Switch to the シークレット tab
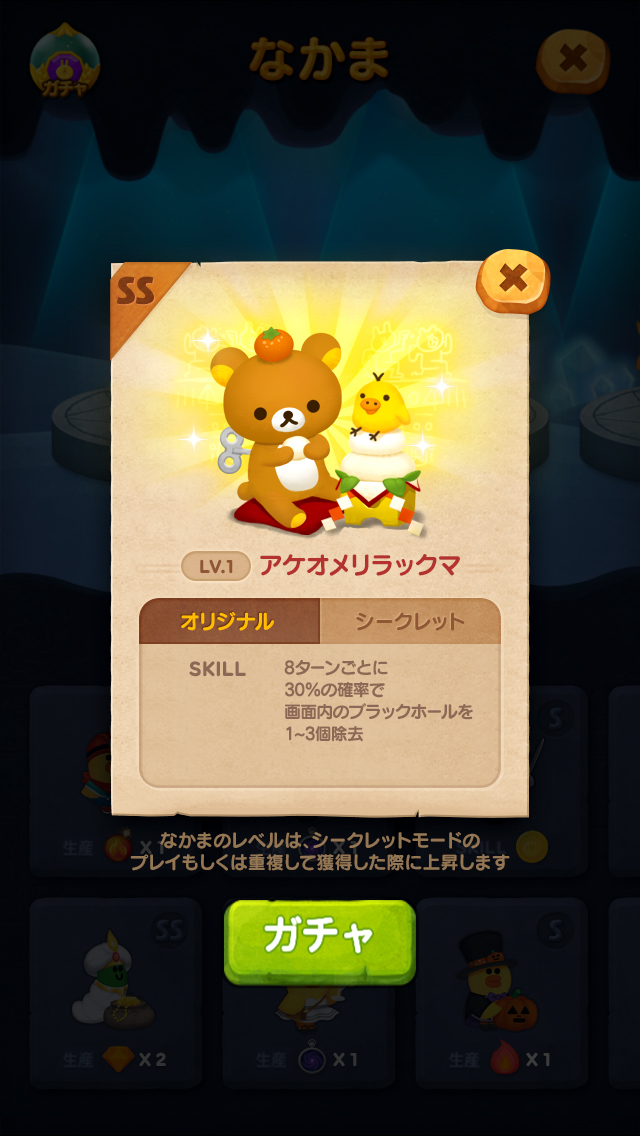Viewport: 640px width, 1136px height. coord(410,621)
